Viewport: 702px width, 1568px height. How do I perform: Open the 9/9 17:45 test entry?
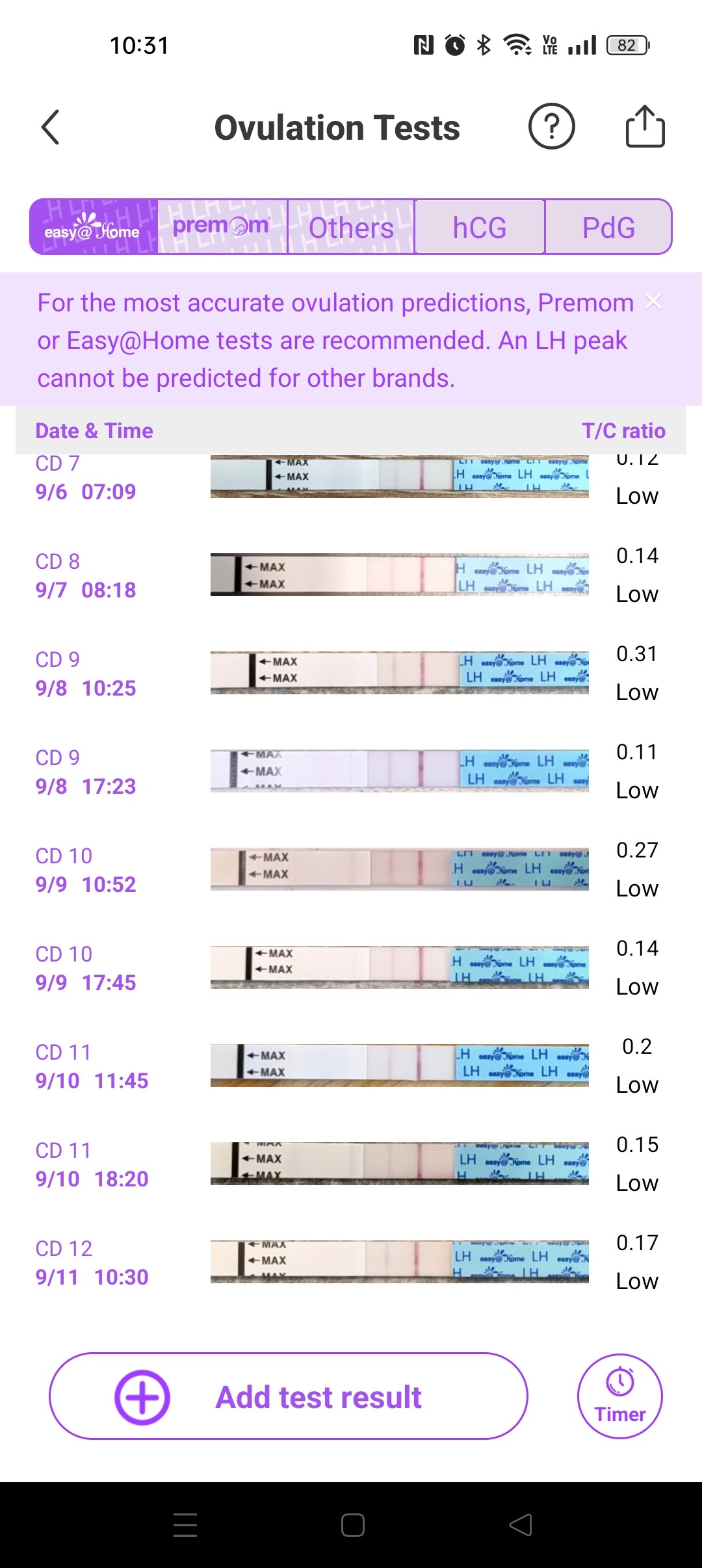click(x=351, y=968)
